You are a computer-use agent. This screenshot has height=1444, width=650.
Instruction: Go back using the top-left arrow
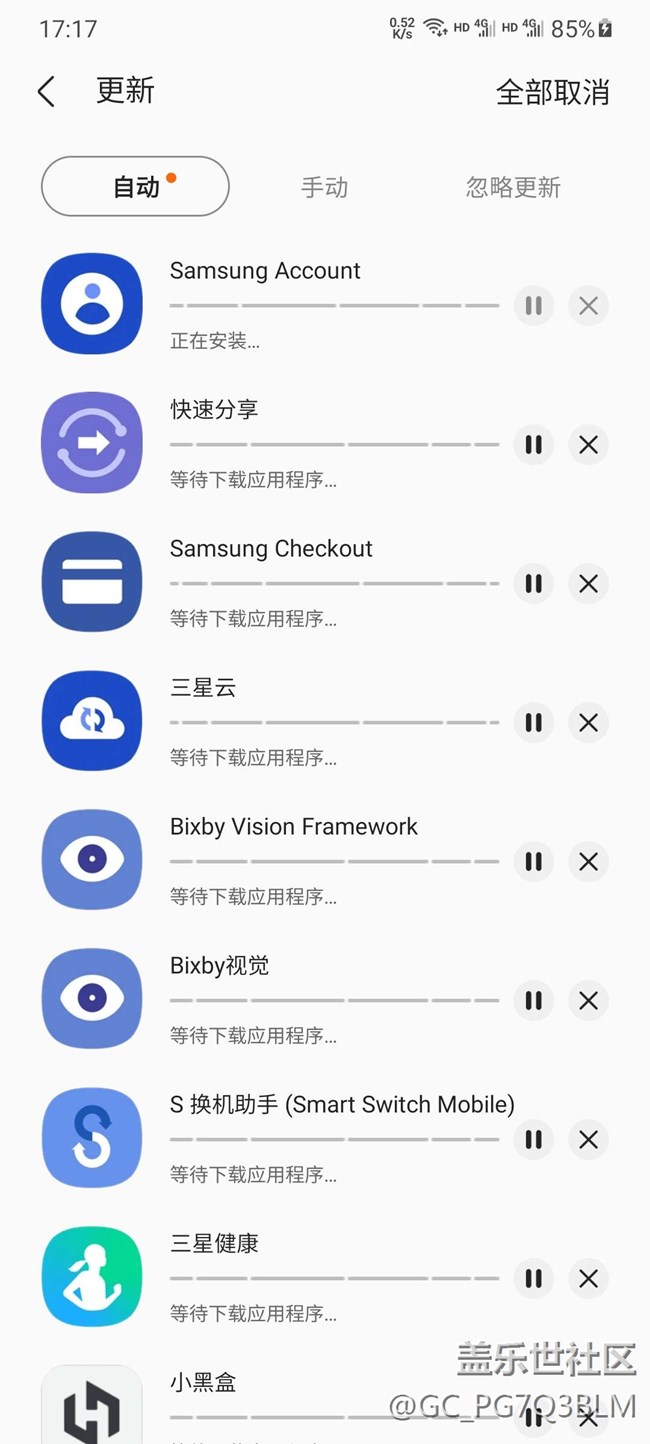coord(46,92)
